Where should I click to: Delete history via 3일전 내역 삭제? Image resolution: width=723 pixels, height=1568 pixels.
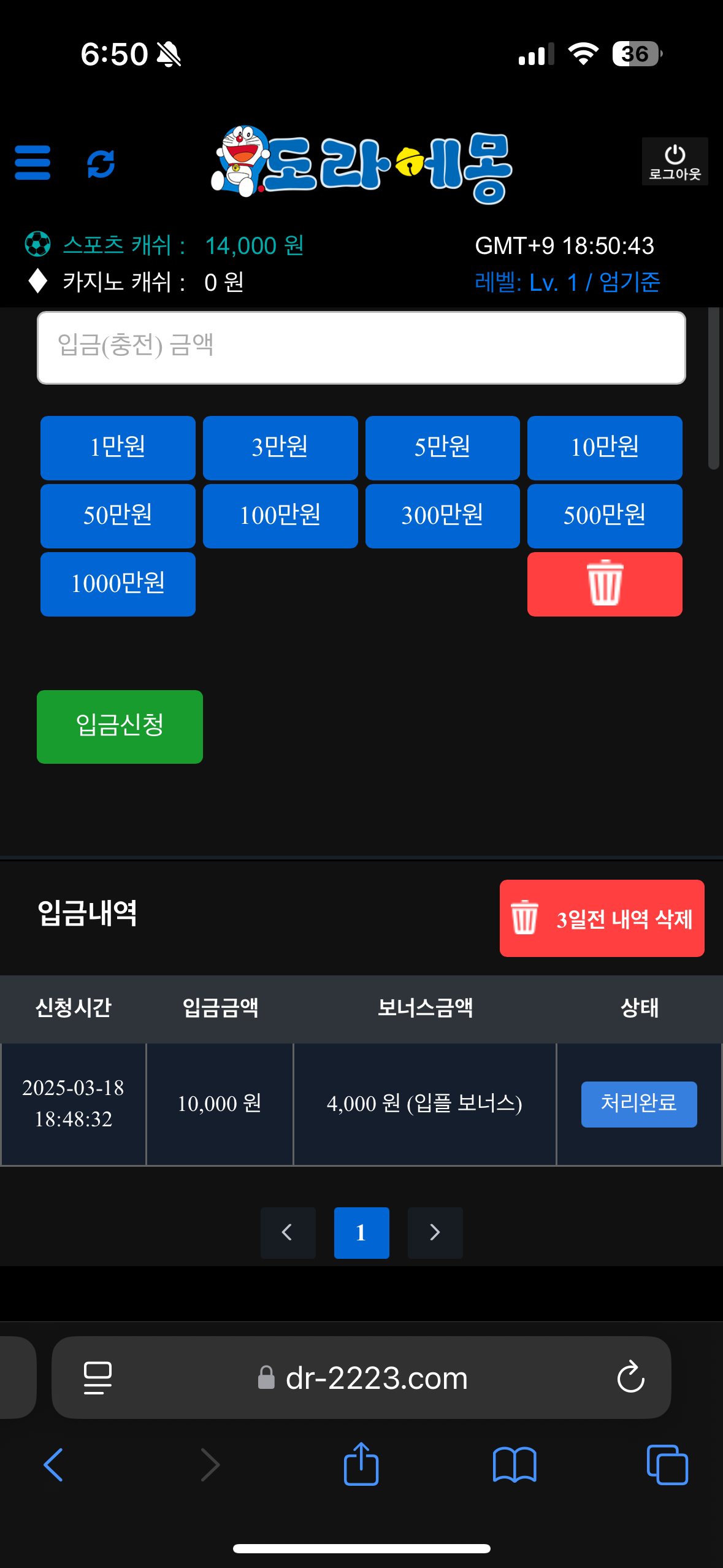tap(602, 918)
